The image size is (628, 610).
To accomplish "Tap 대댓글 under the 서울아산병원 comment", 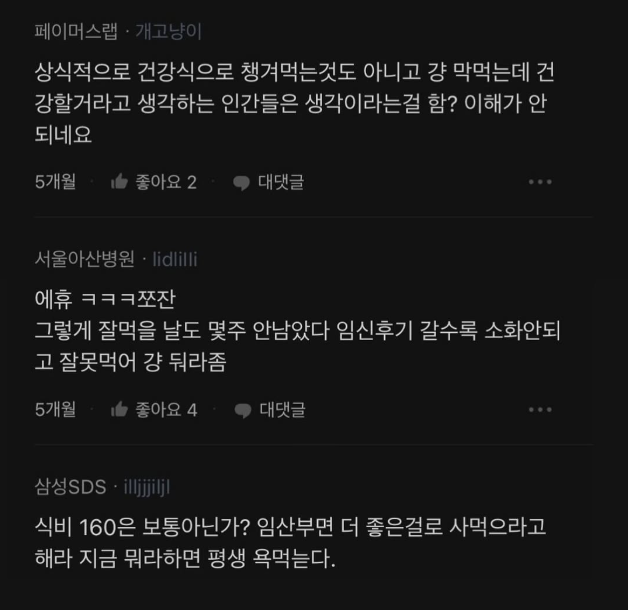I will point(269,409).
